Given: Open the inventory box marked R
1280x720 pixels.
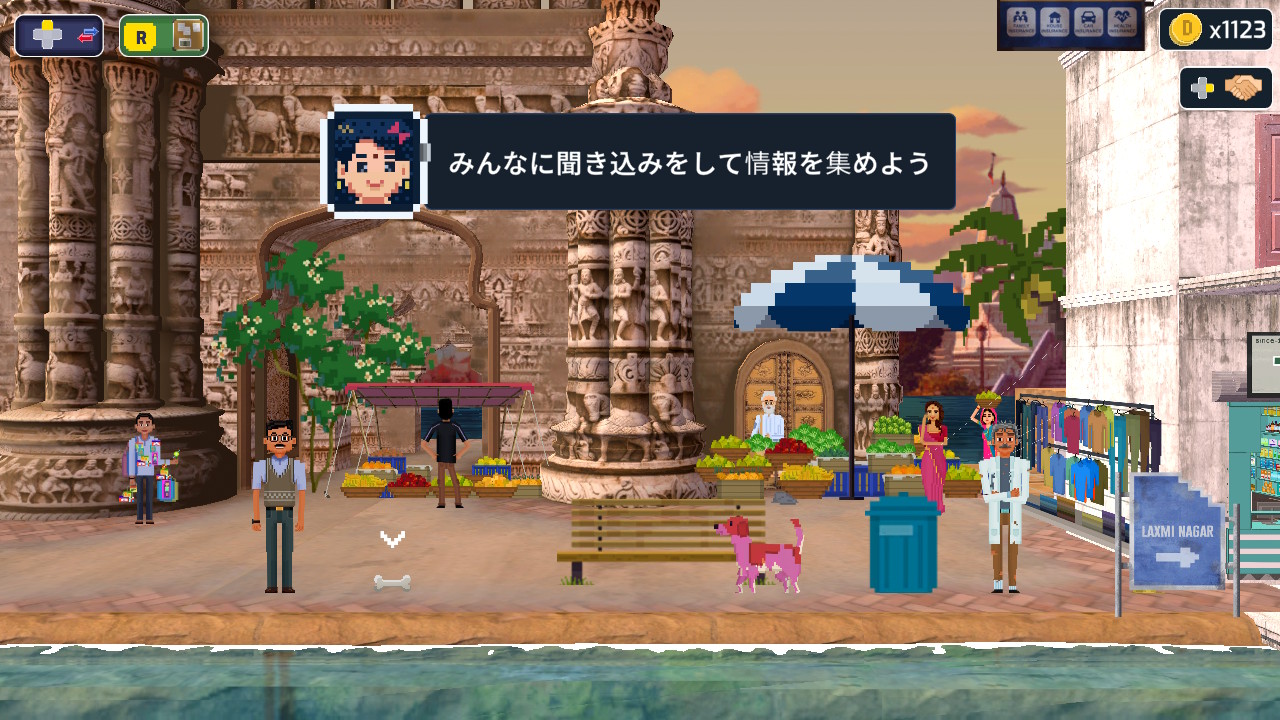Looking at the screenshot, I should 164,36.
